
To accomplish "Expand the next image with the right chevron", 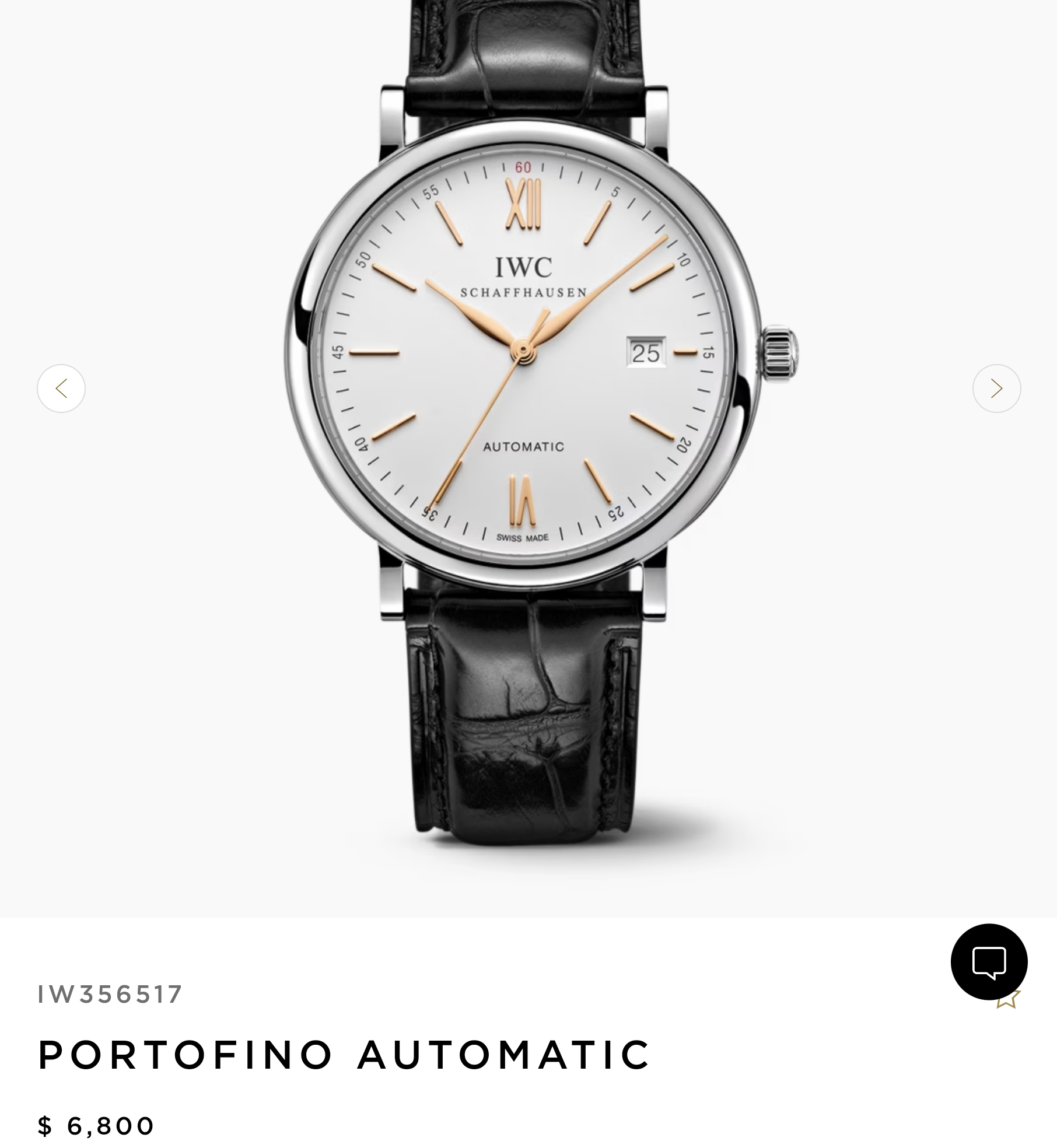I will 997,388.
